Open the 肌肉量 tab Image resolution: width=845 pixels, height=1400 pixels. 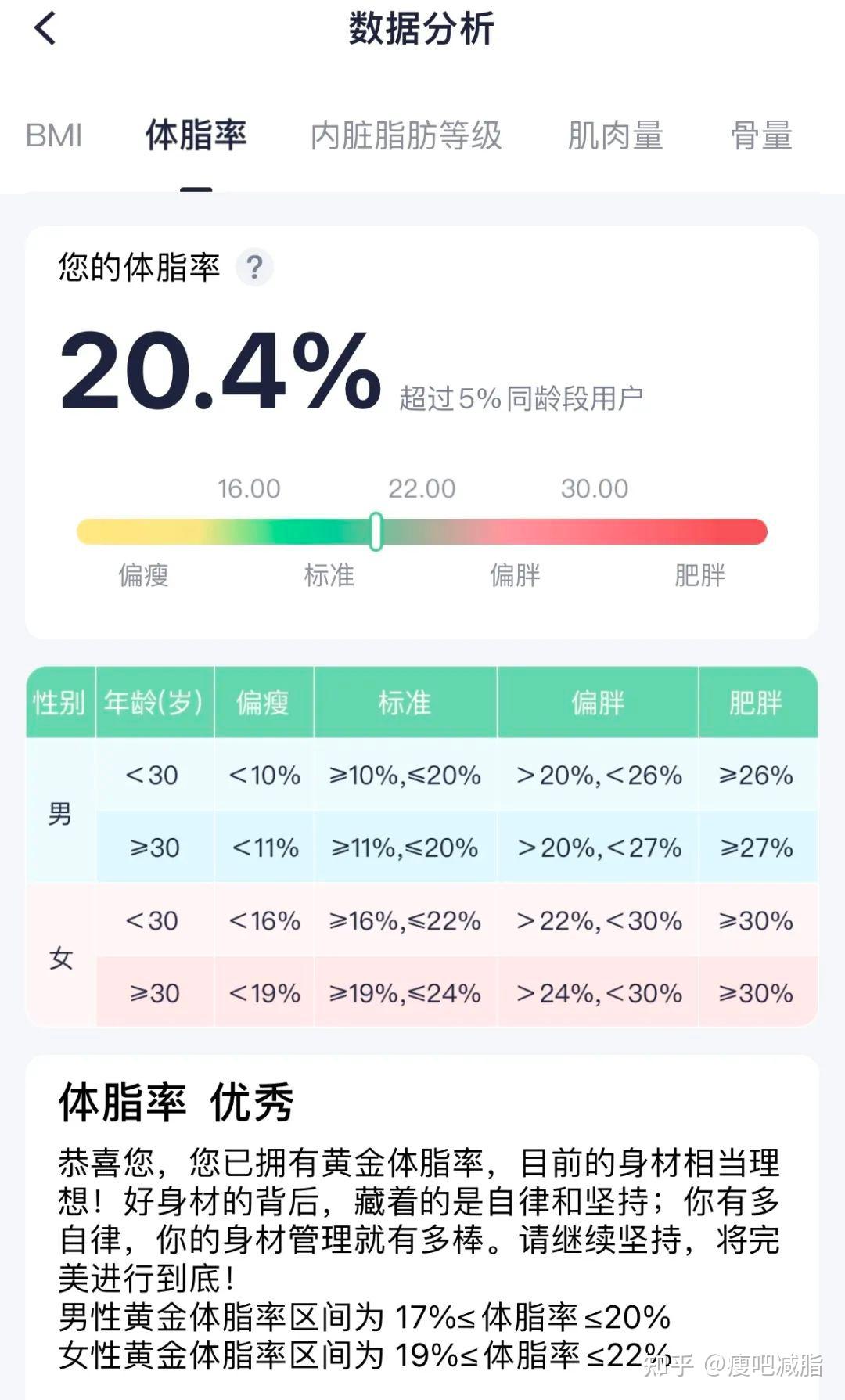pos(615,136)
